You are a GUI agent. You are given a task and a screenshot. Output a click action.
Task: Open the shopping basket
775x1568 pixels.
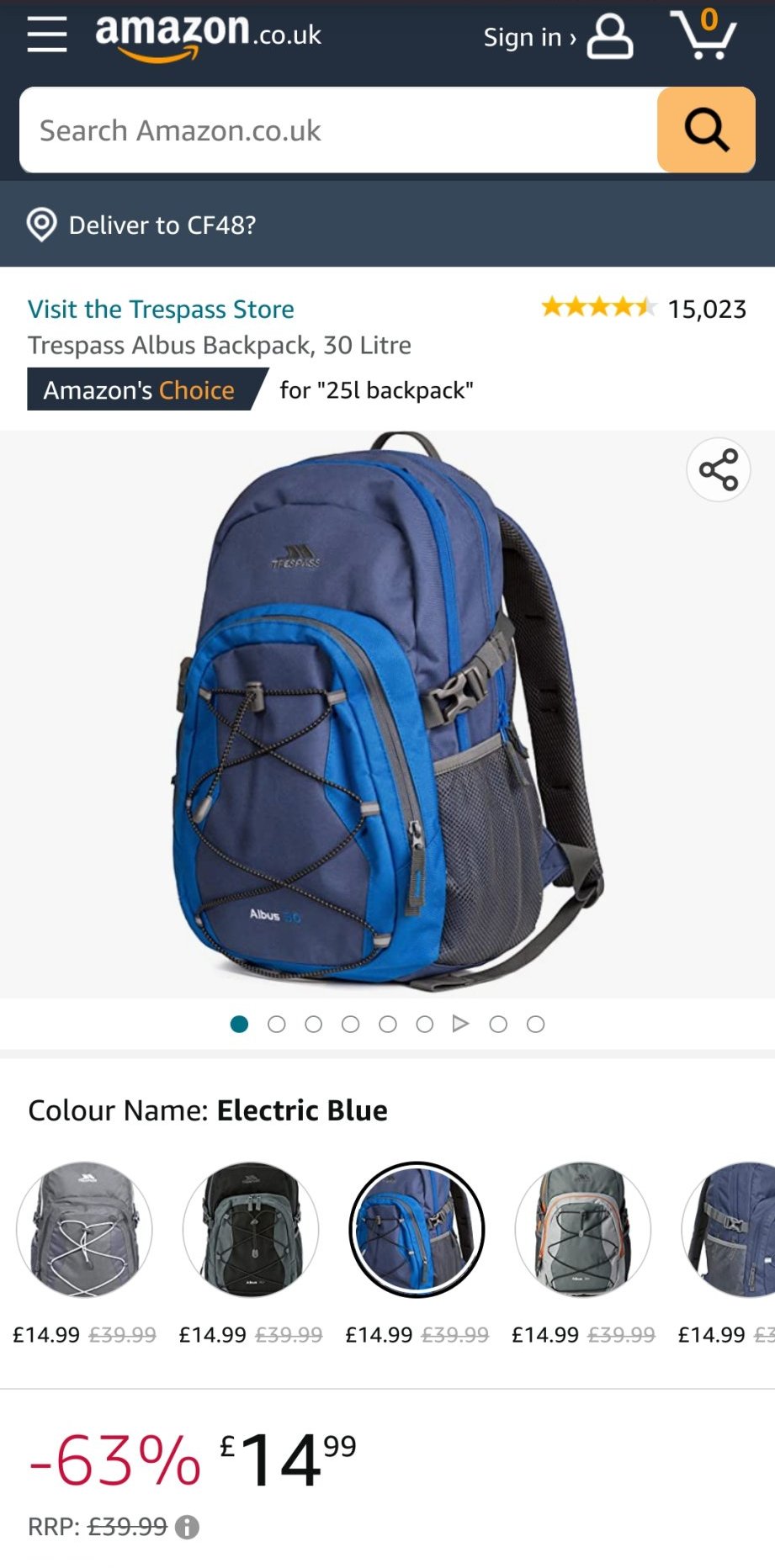tap(704, 34)
